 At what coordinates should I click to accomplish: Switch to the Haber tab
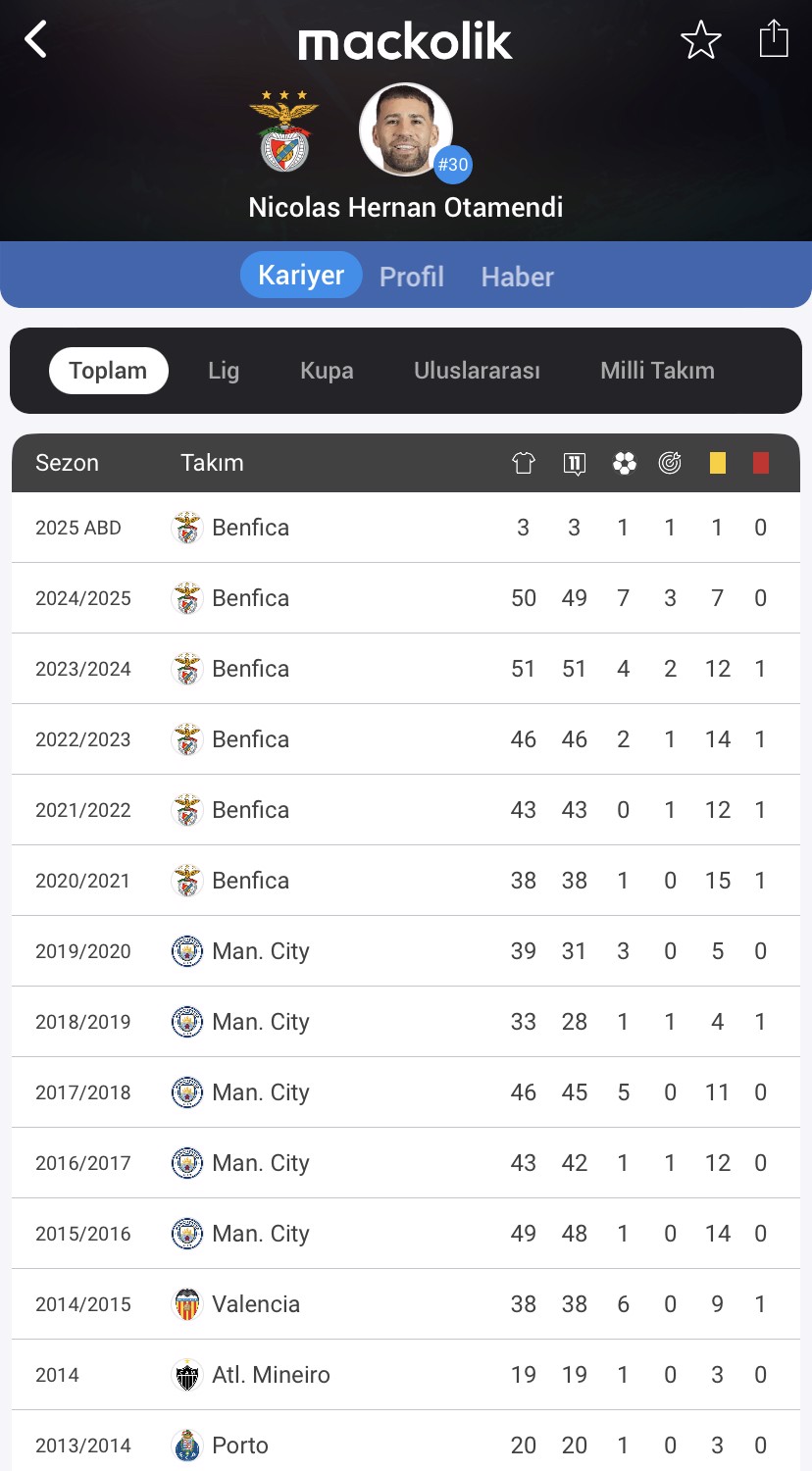tap(518, 277)
